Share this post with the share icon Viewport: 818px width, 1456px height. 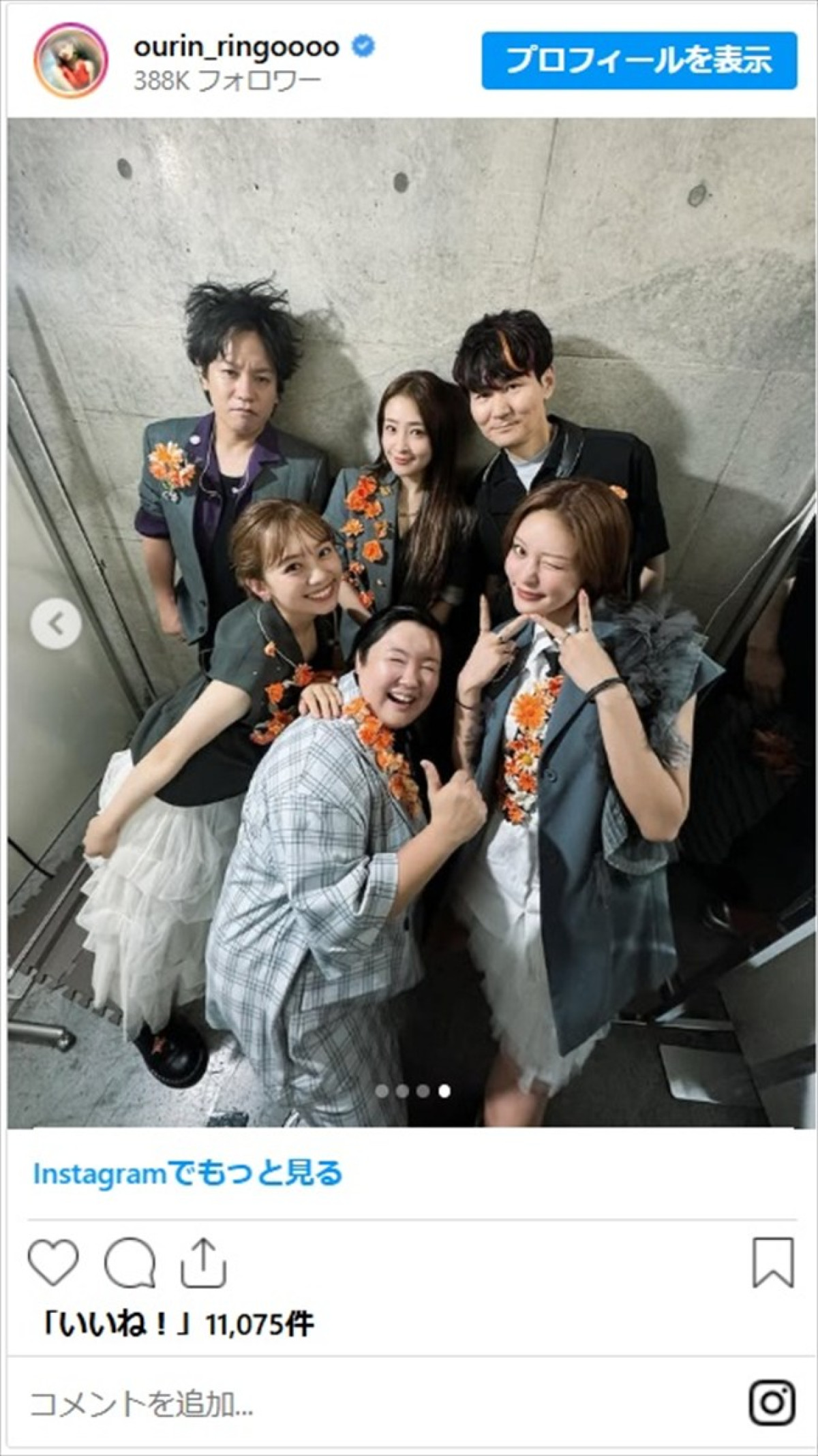(x=203, y=1262)
